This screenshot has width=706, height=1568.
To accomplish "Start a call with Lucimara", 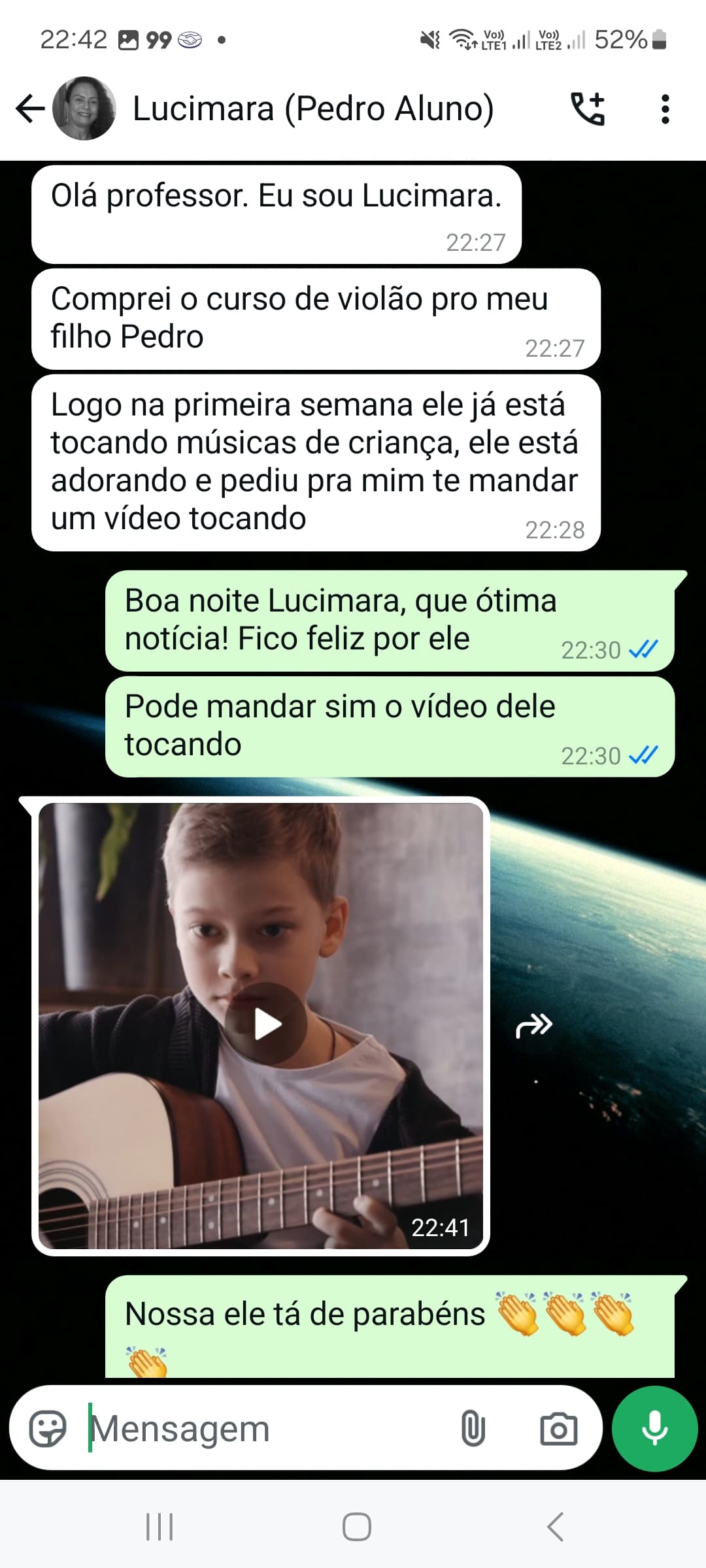I will (588, 108).
